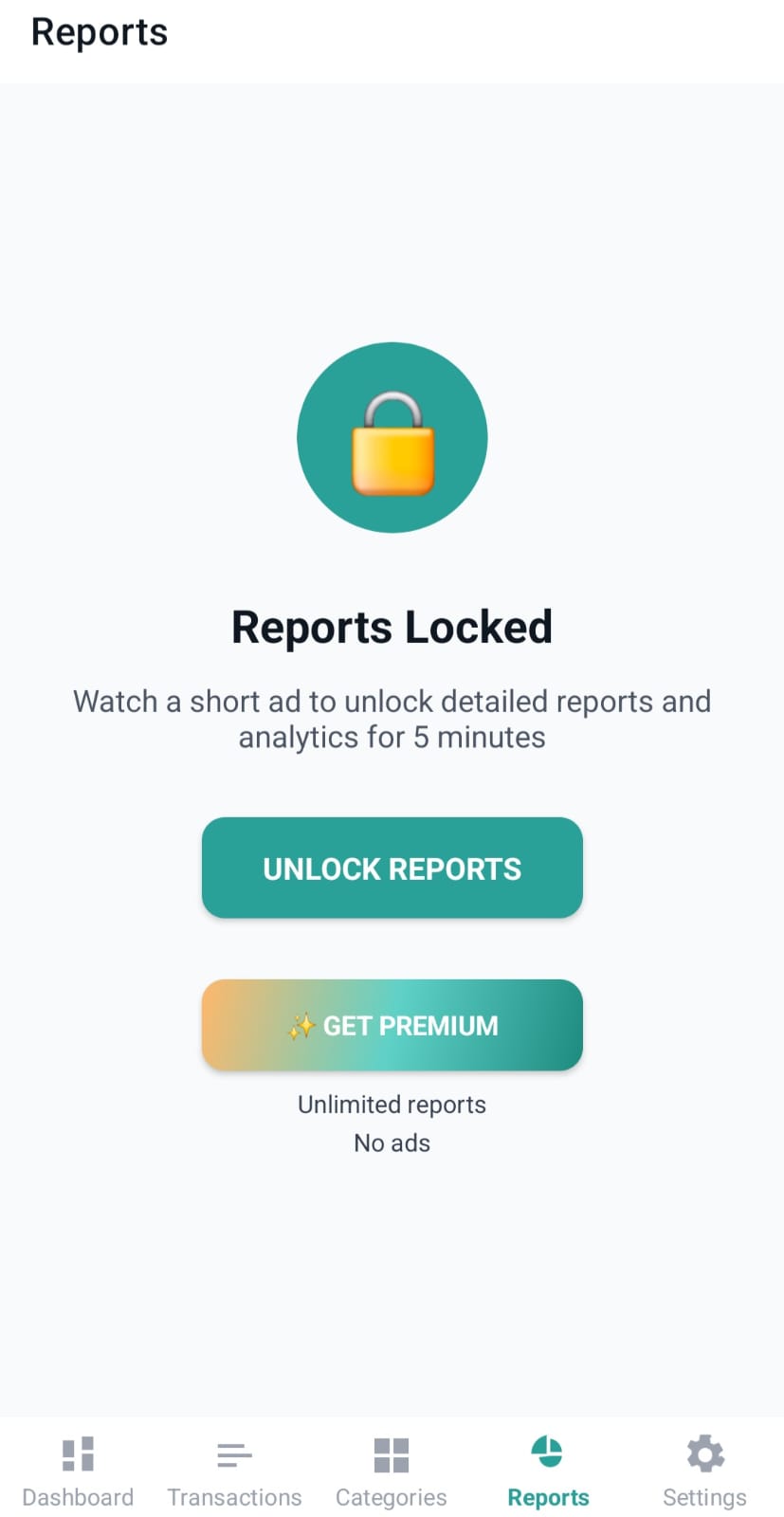Viewport: 784px width, 1517px height.
Task: Switch to the Dashboard tab
Action: click(x=78, y=1470)
